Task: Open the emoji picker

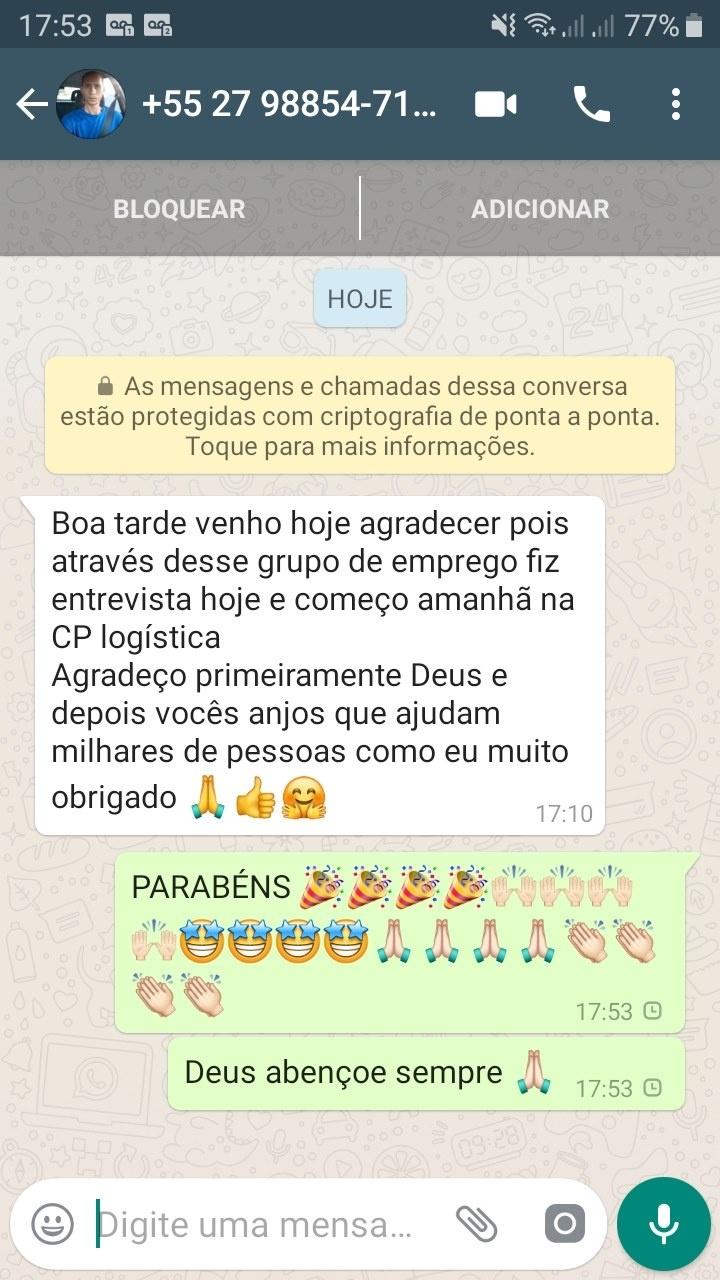Action: point(52,1223)
